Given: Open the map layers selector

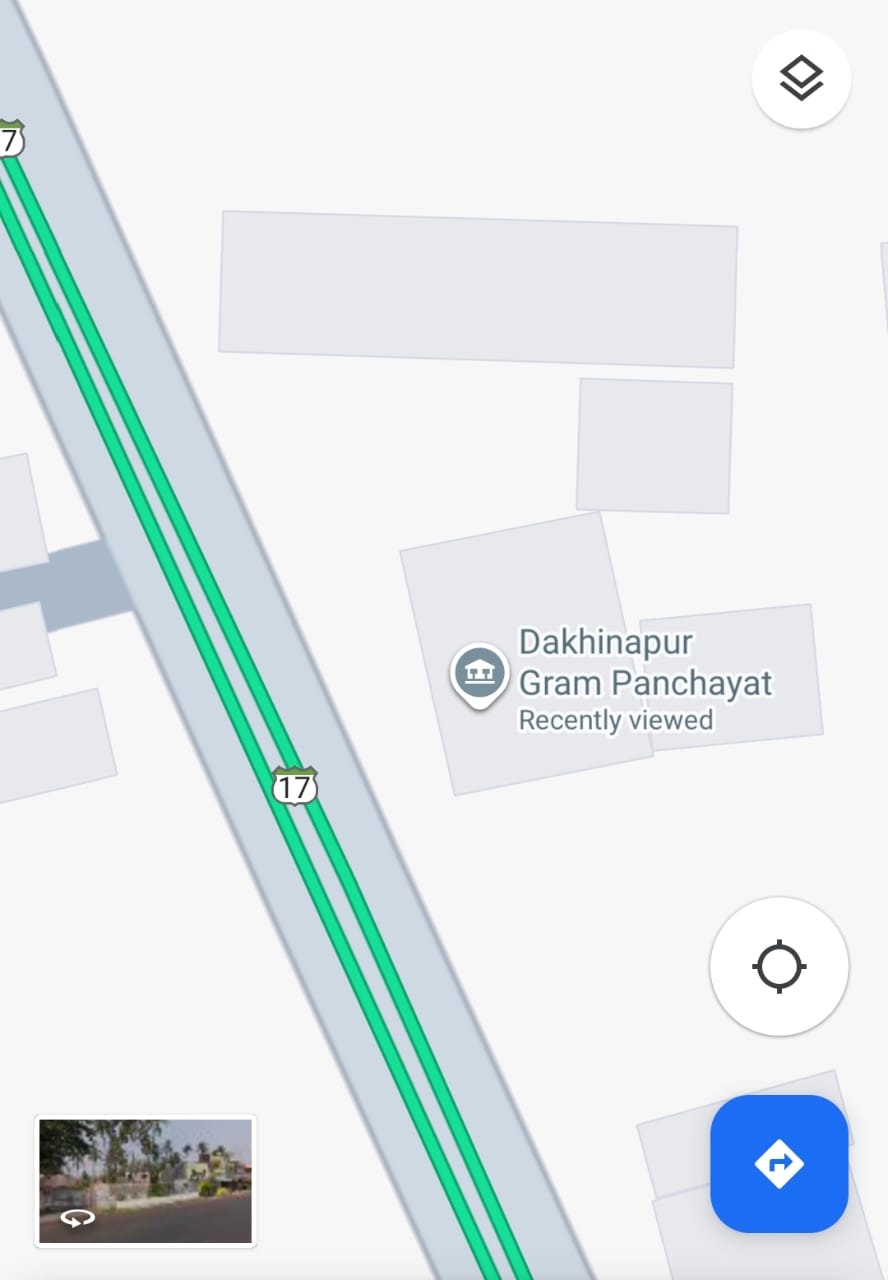Looking at the screenshot, I should click(801, 79).
